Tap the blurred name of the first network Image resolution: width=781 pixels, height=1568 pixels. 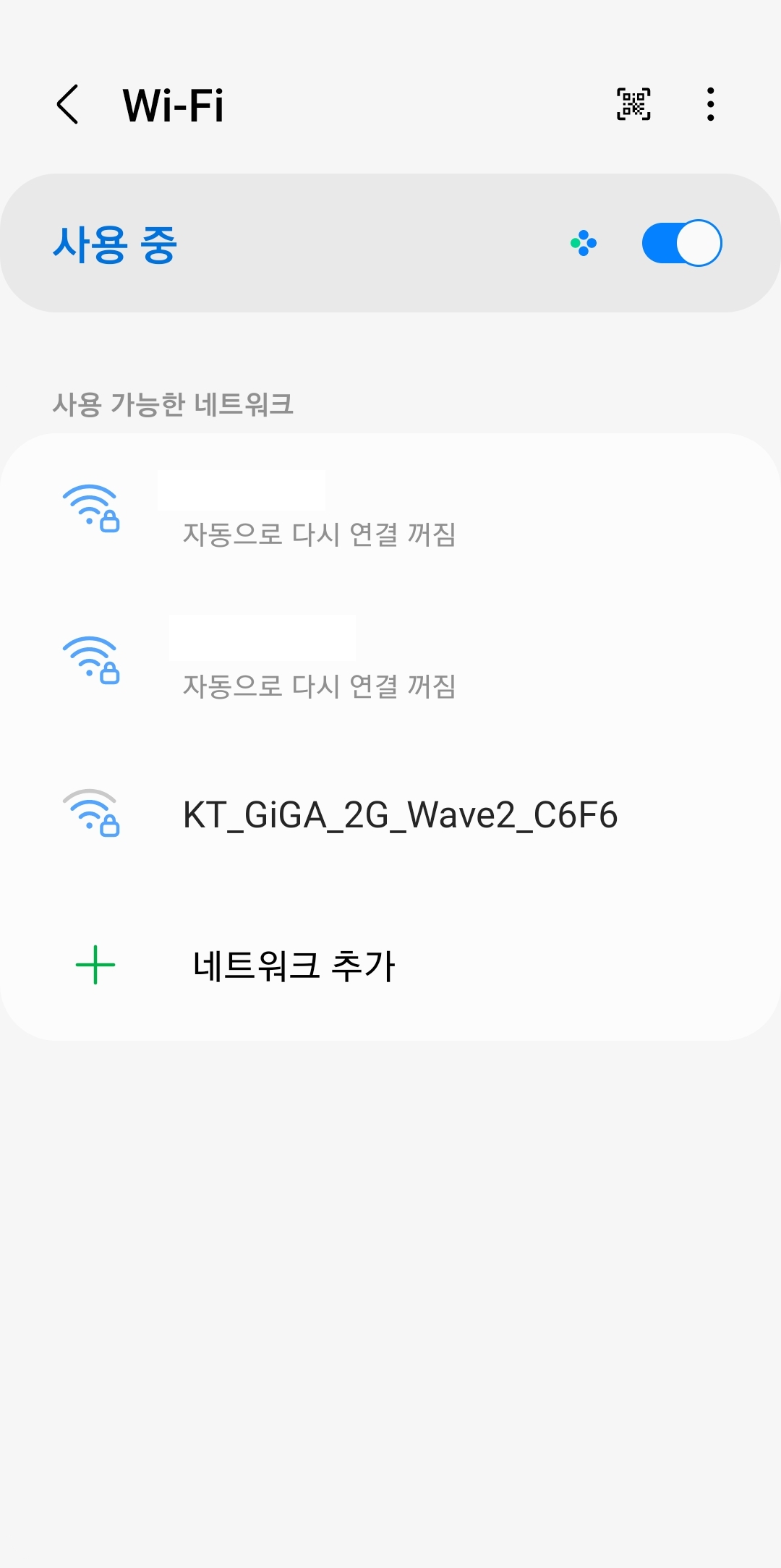tap(242, 490)
